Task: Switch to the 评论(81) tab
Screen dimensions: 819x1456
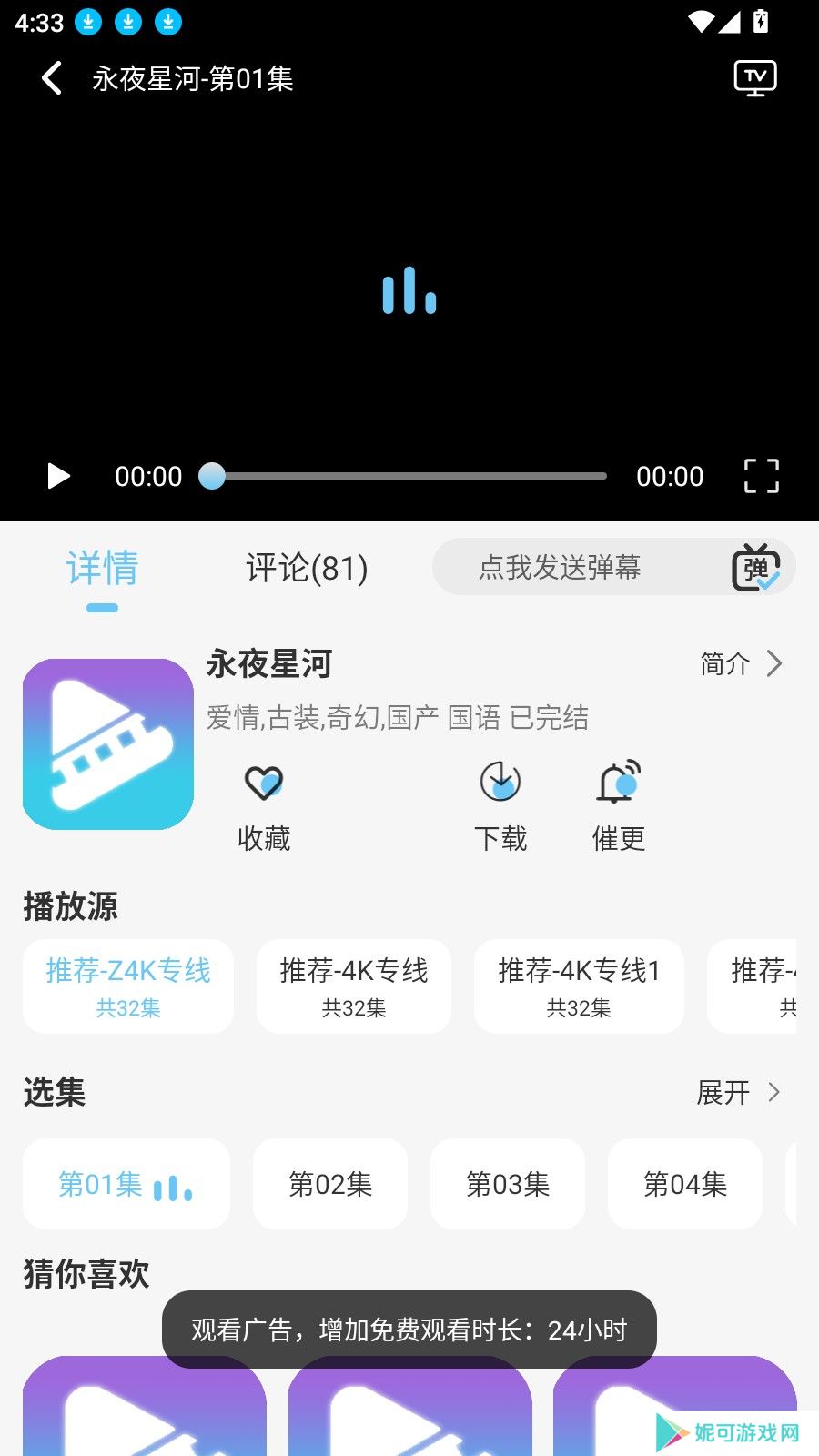Action: click(307, 568)
